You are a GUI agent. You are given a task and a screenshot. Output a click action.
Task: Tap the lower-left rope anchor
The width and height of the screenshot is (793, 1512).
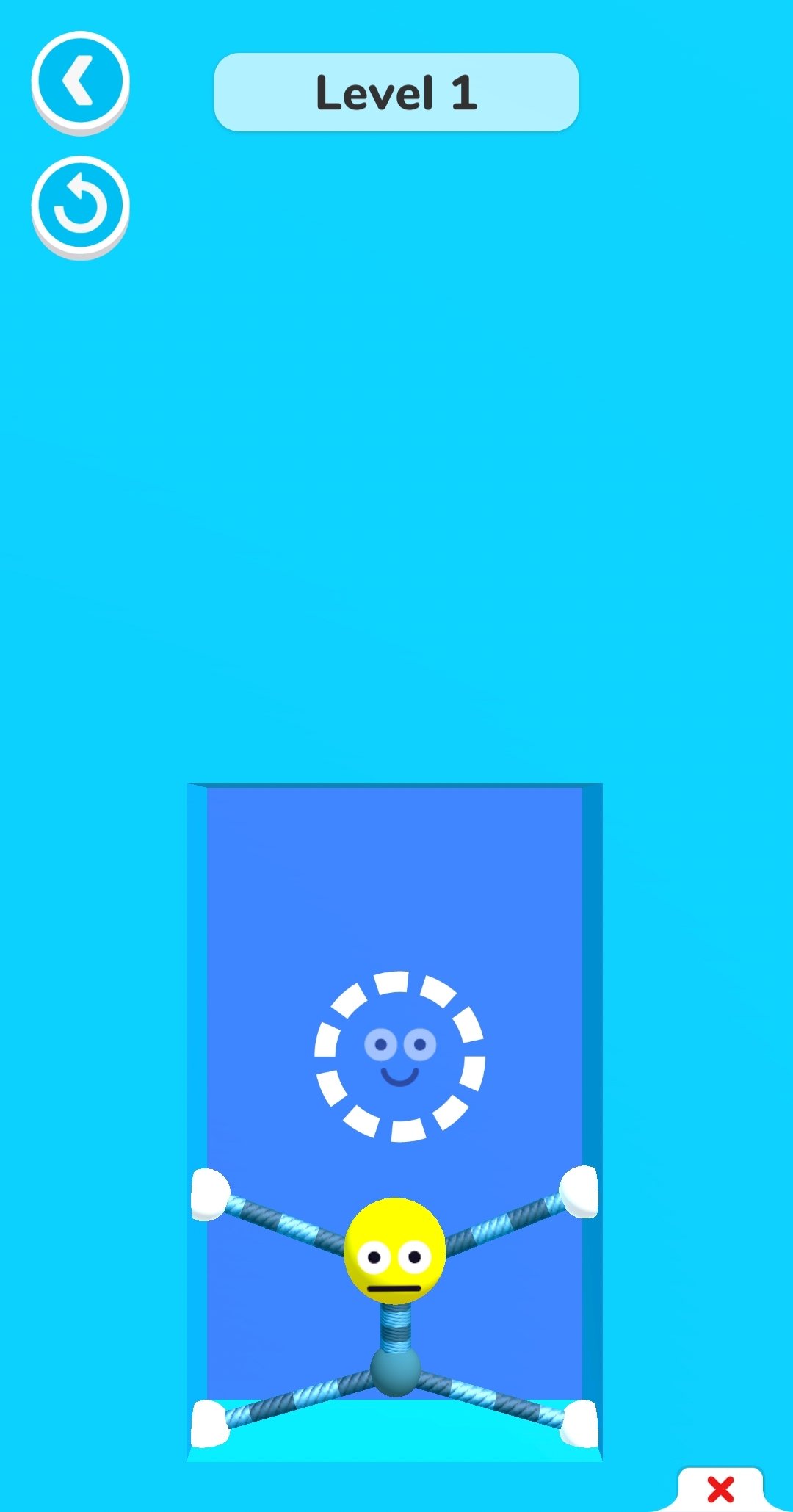tap(210, 1424)
